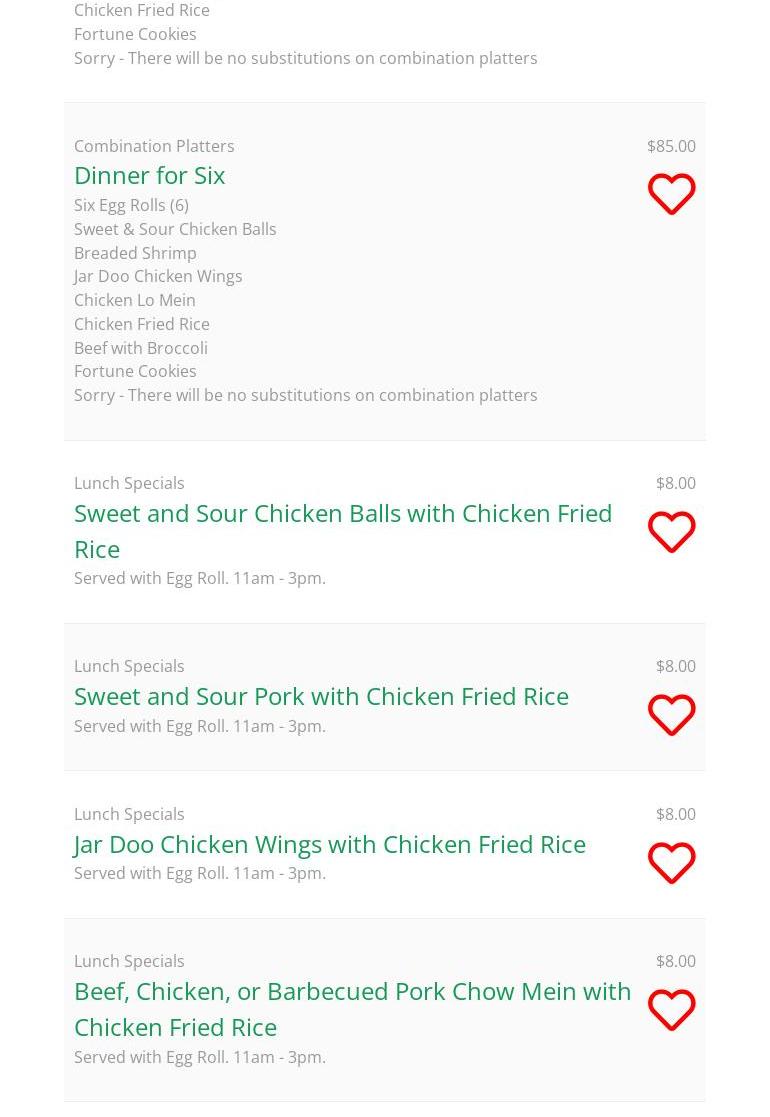770x1117 pixels.
Task: View Sweet and Sour Pork with Chicken Fried Rice
Action: [x=321, y=696]
